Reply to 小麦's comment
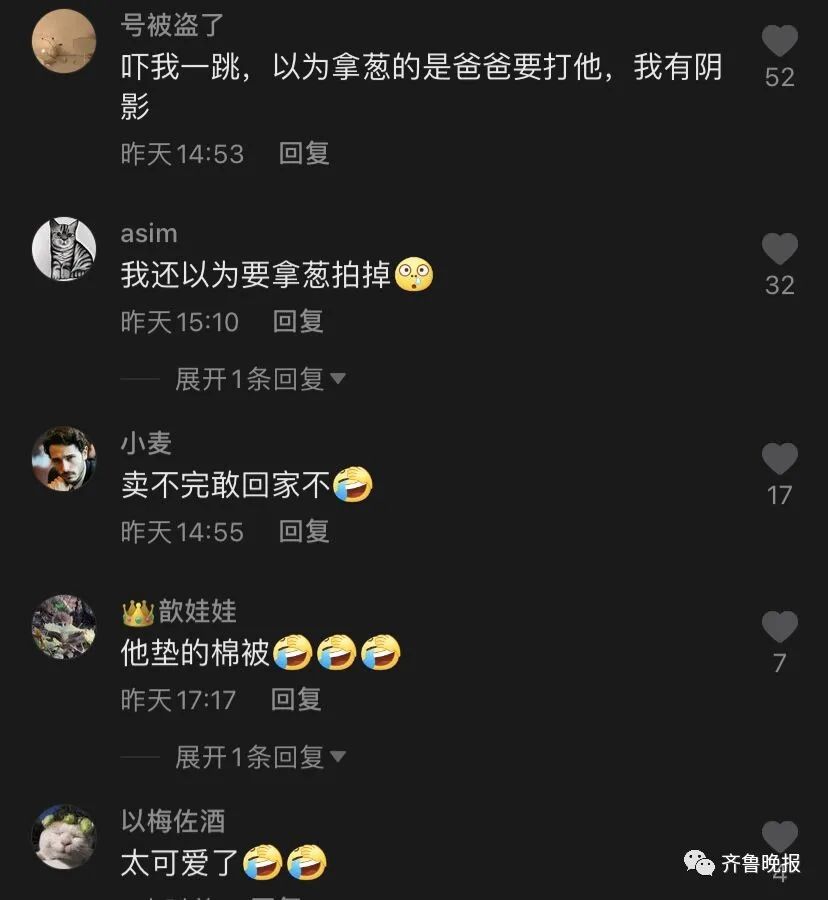Viewport: 828px width, 900px height. [304, 531]
